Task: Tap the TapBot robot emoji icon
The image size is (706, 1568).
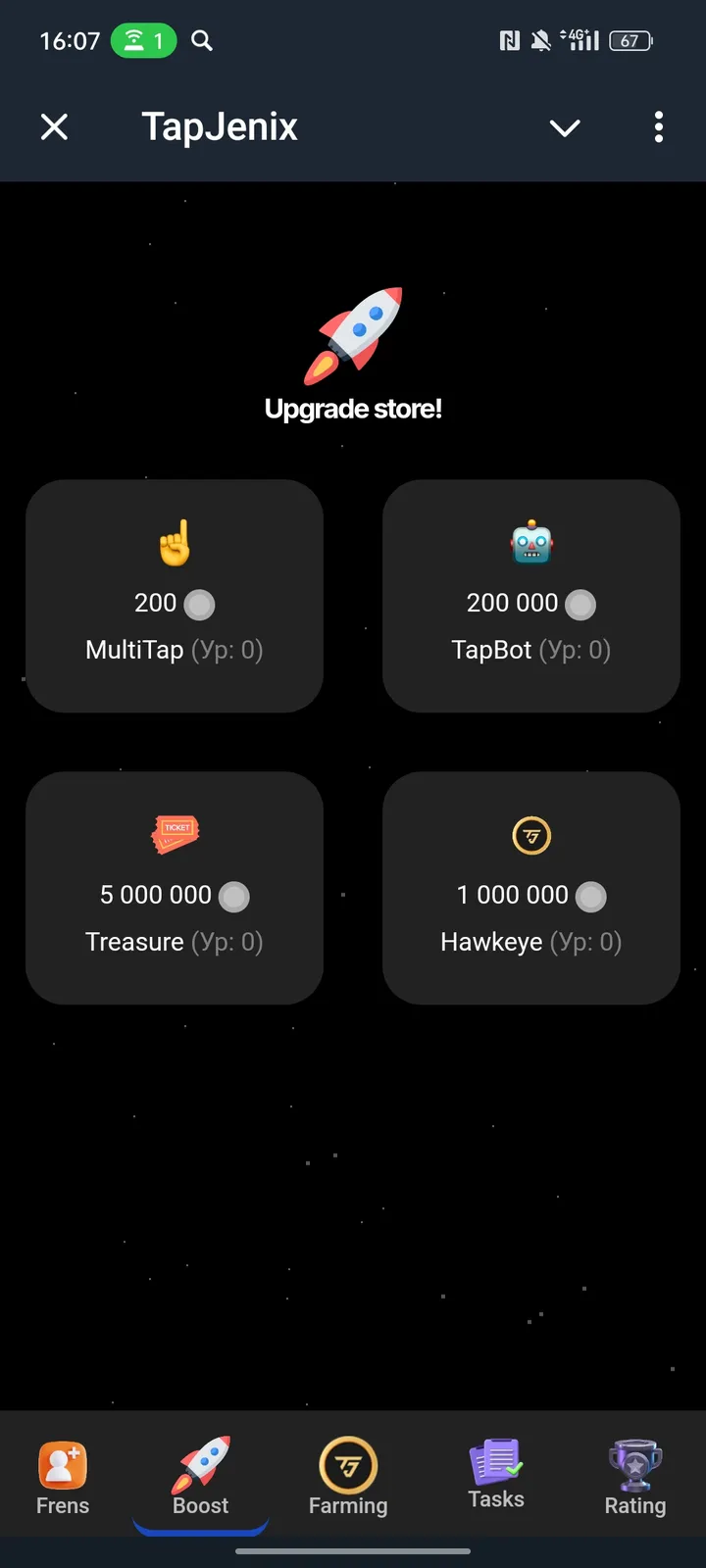Action: point(530,542)
